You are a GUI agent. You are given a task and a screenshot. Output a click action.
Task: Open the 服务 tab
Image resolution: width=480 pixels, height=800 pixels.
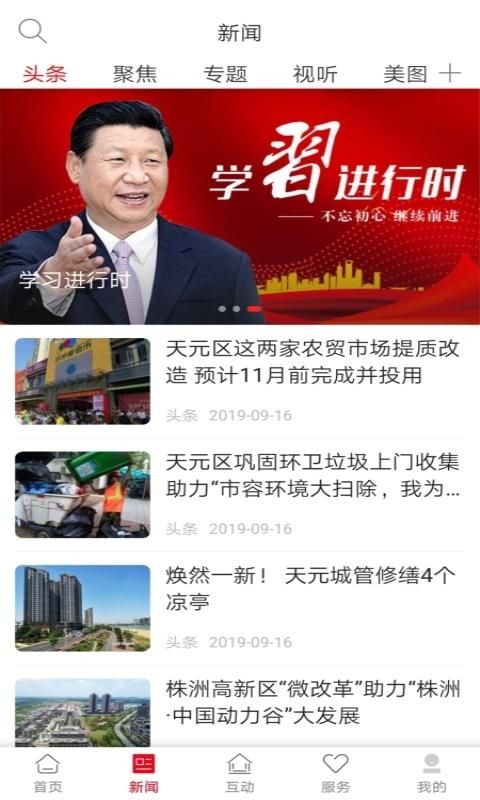tap(336, 773)
